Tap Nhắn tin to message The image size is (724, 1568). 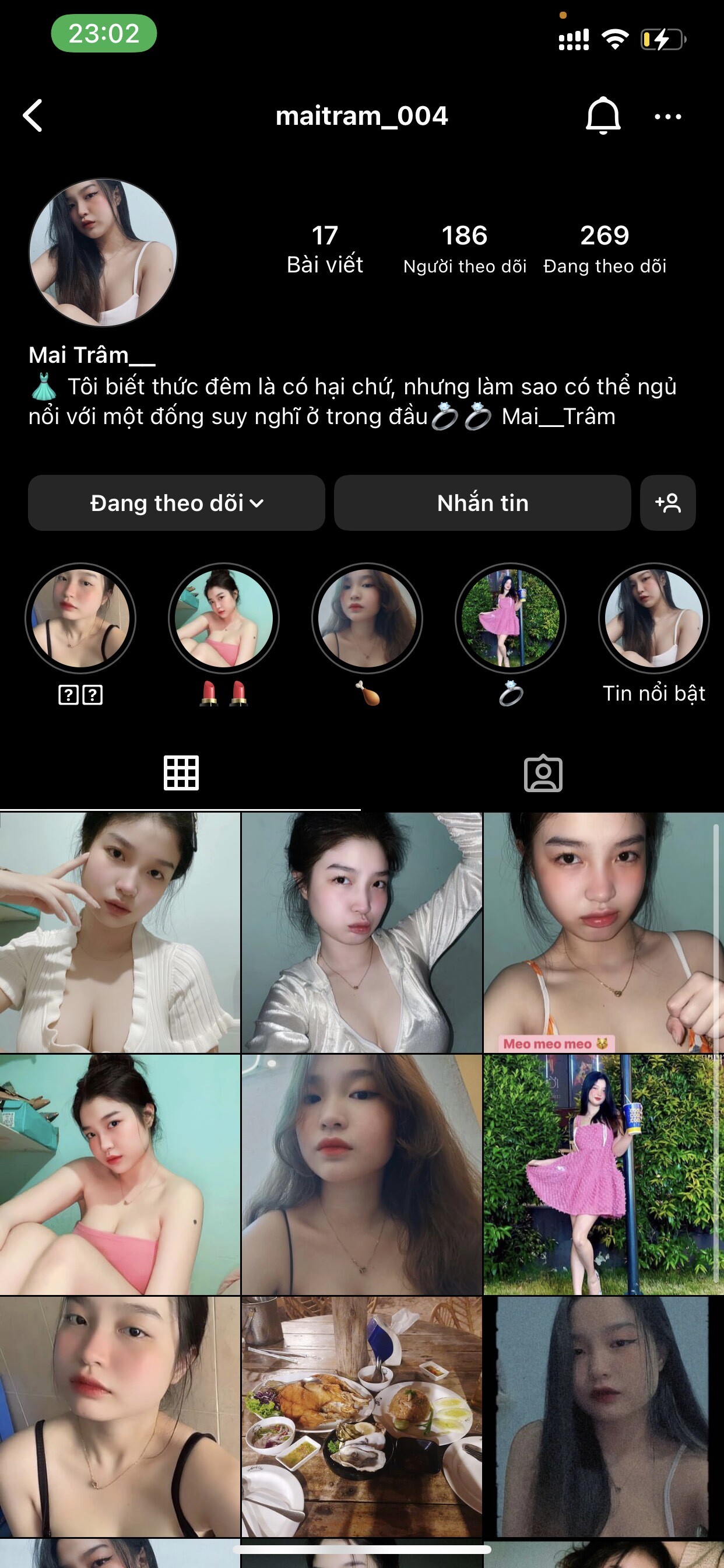tap(482, 503)
